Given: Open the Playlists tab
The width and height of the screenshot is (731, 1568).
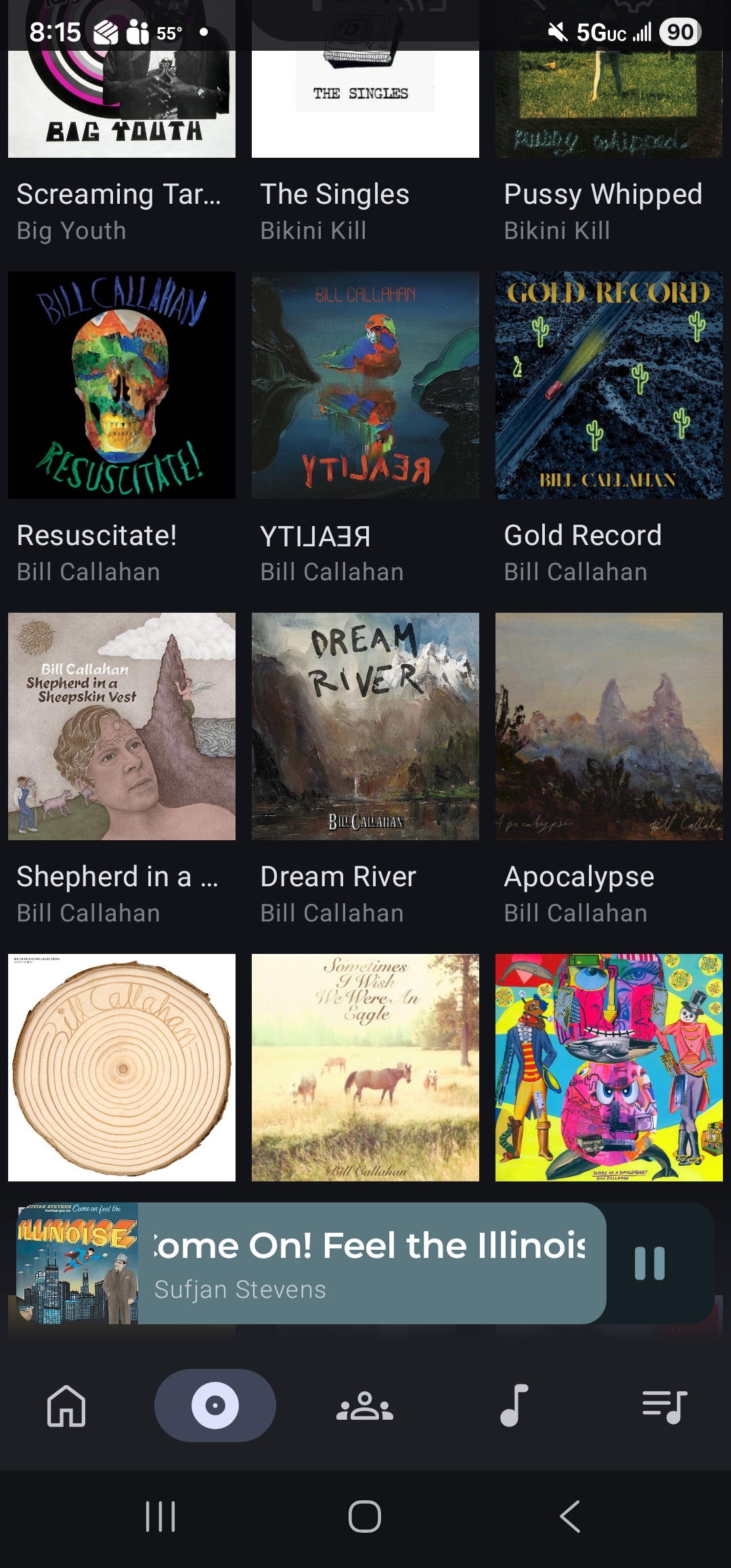Looking at the screenshot, I should (x=664, y=1406).
